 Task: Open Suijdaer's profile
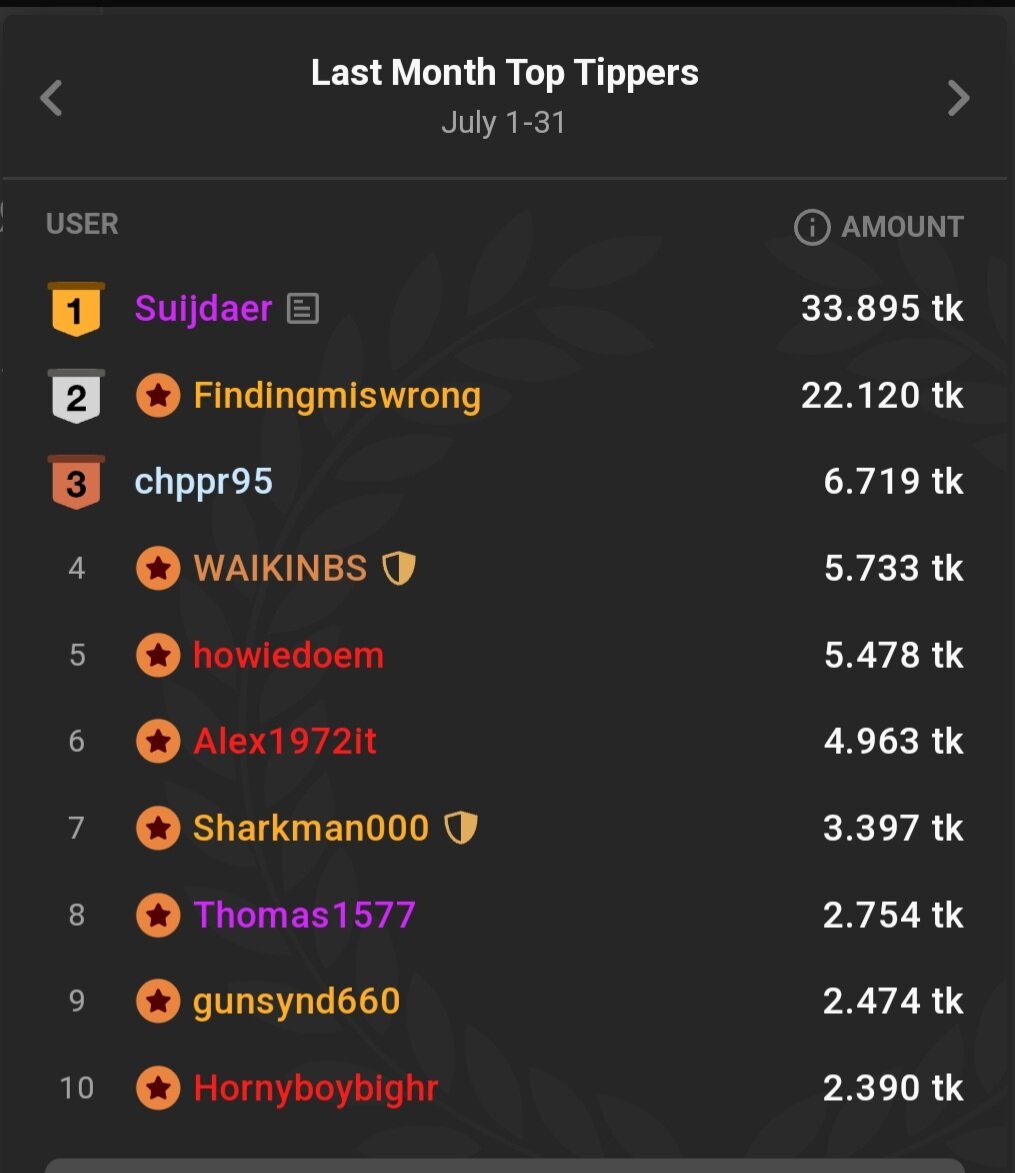pos(203,309)
